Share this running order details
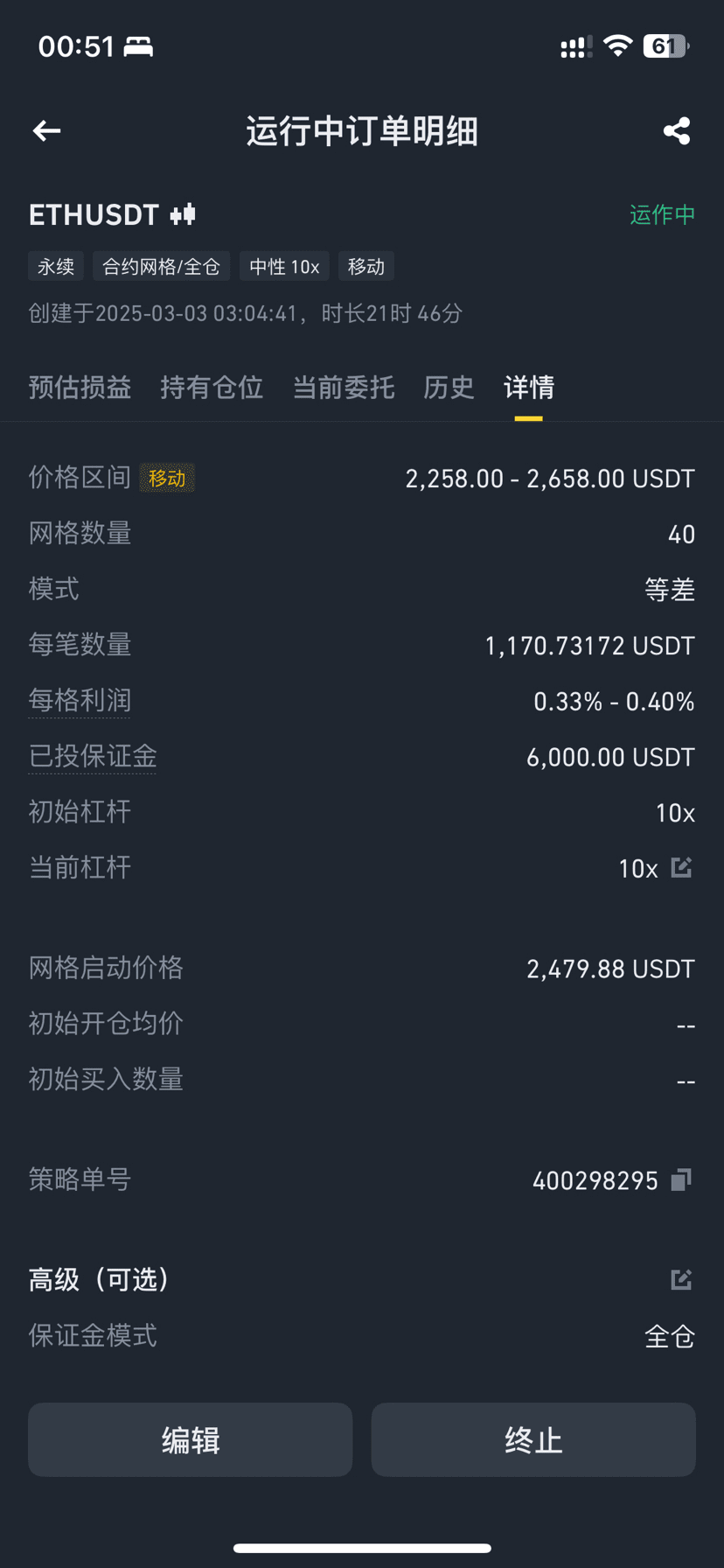 (677, 131)
